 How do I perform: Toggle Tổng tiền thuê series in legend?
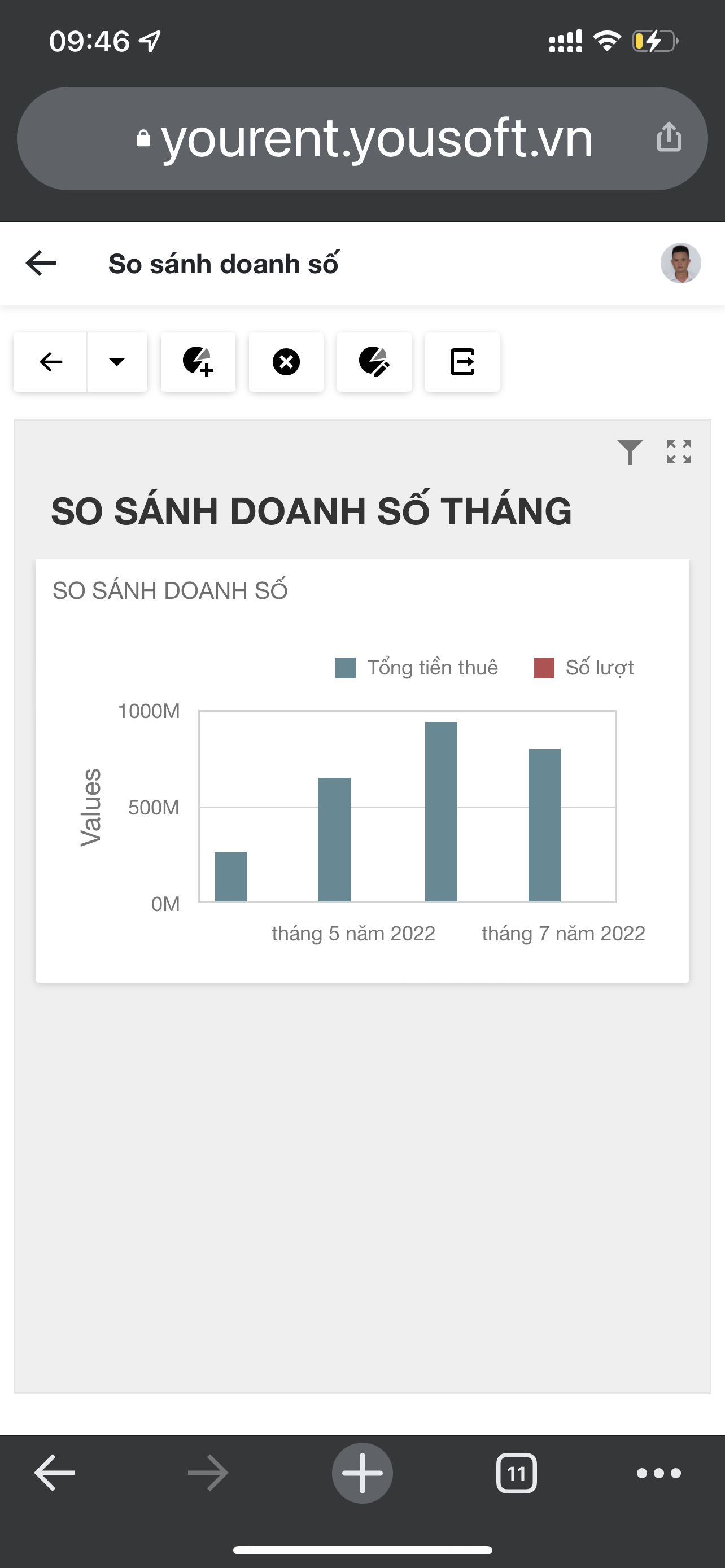[x=417, y=668]
